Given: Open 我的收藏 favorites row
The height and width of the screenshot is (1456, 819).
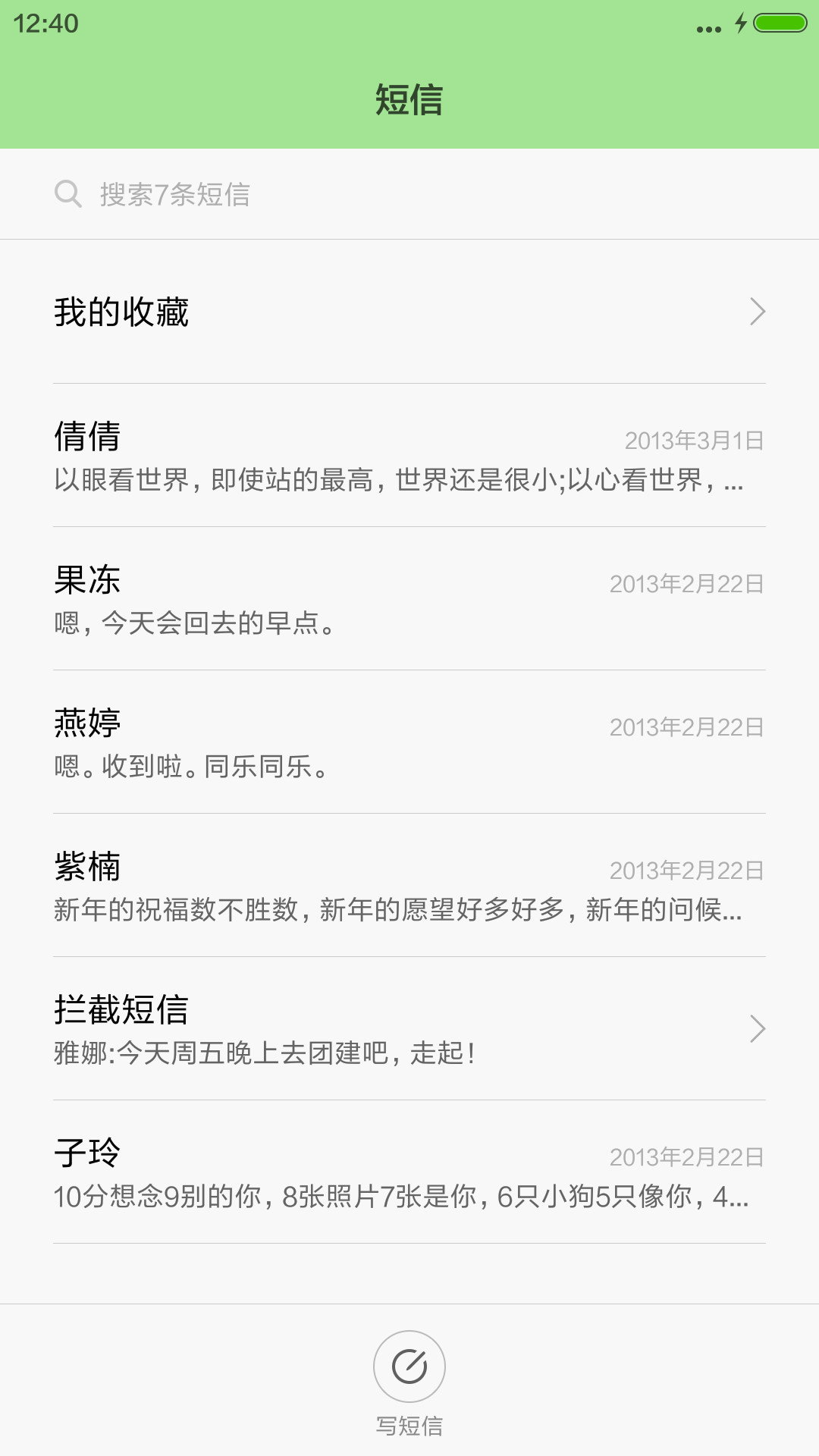Looking at the screenshot, I should click(409, 312).
